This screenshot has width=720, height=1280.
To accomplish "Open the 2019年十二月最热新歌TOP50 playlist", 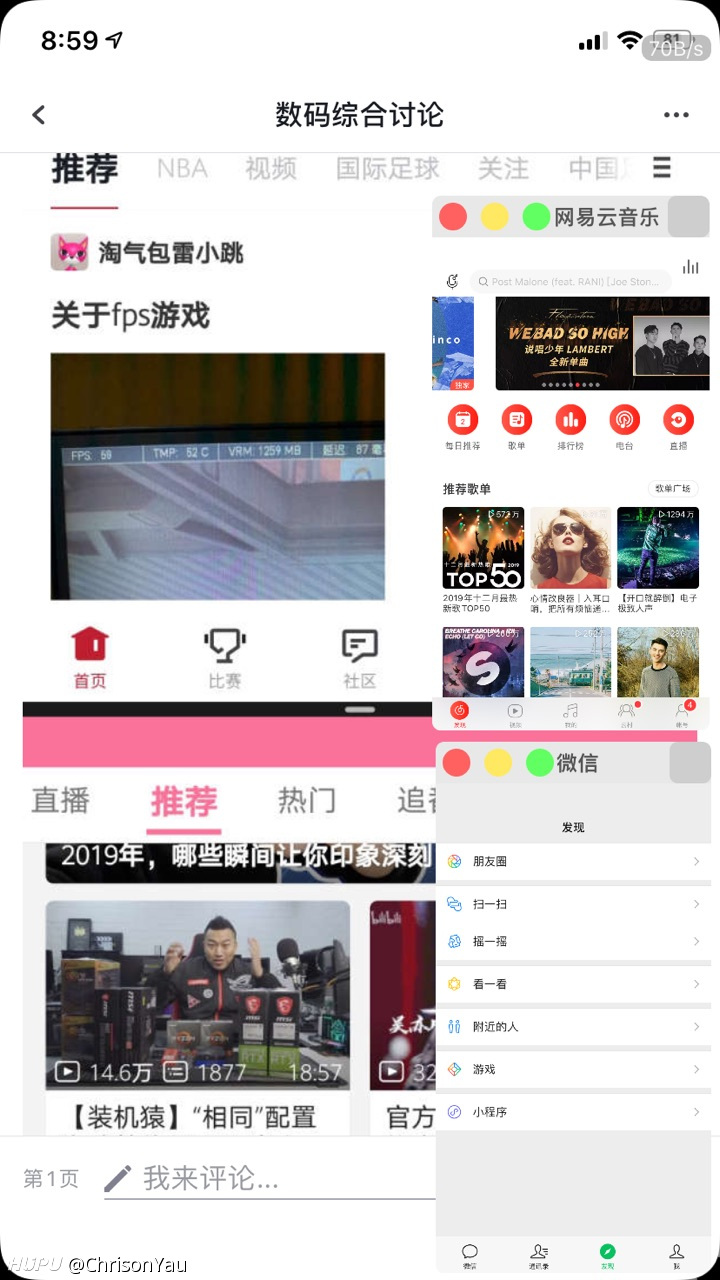I will 483,560.
